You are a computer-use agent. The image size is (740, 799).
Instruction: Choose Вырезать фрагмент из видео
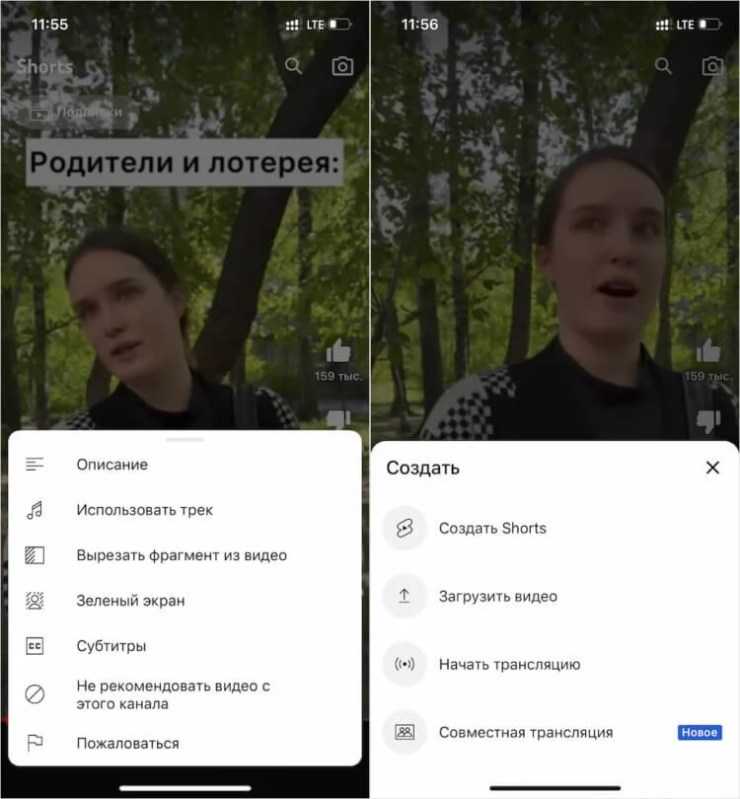(x=181, y=555)
